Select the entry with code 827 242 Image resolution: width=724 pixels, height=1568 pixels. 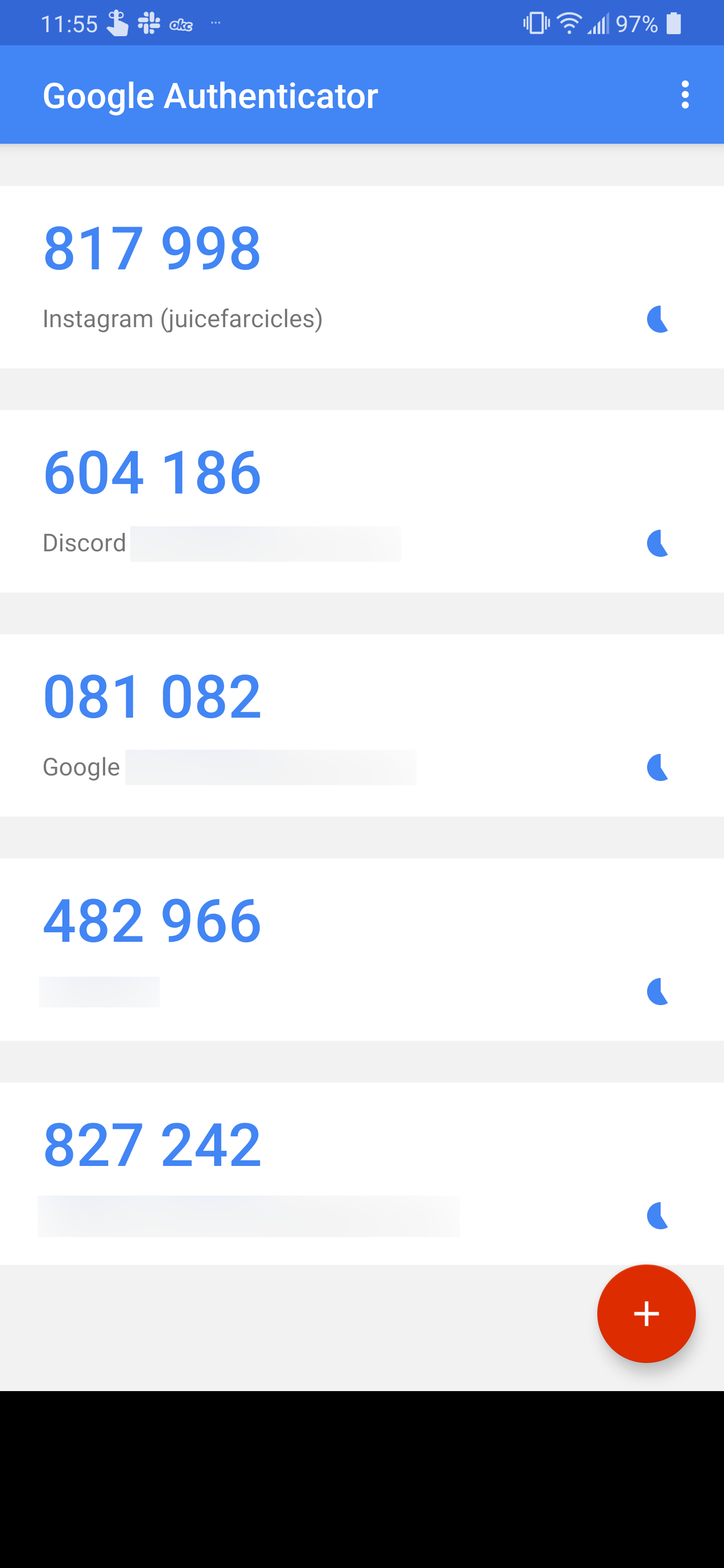tap(361, 1173)
